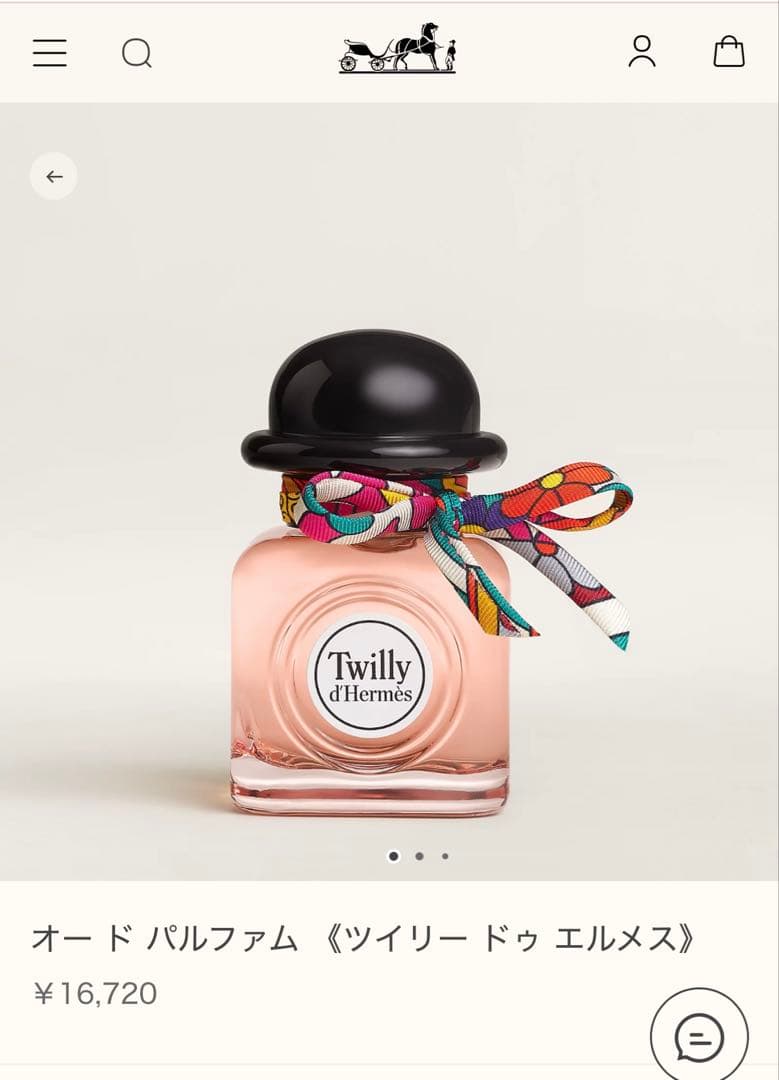Open the account profile icon
Image resolution: width=779 pixels, height=1080 pixels.
pos(642,52)
